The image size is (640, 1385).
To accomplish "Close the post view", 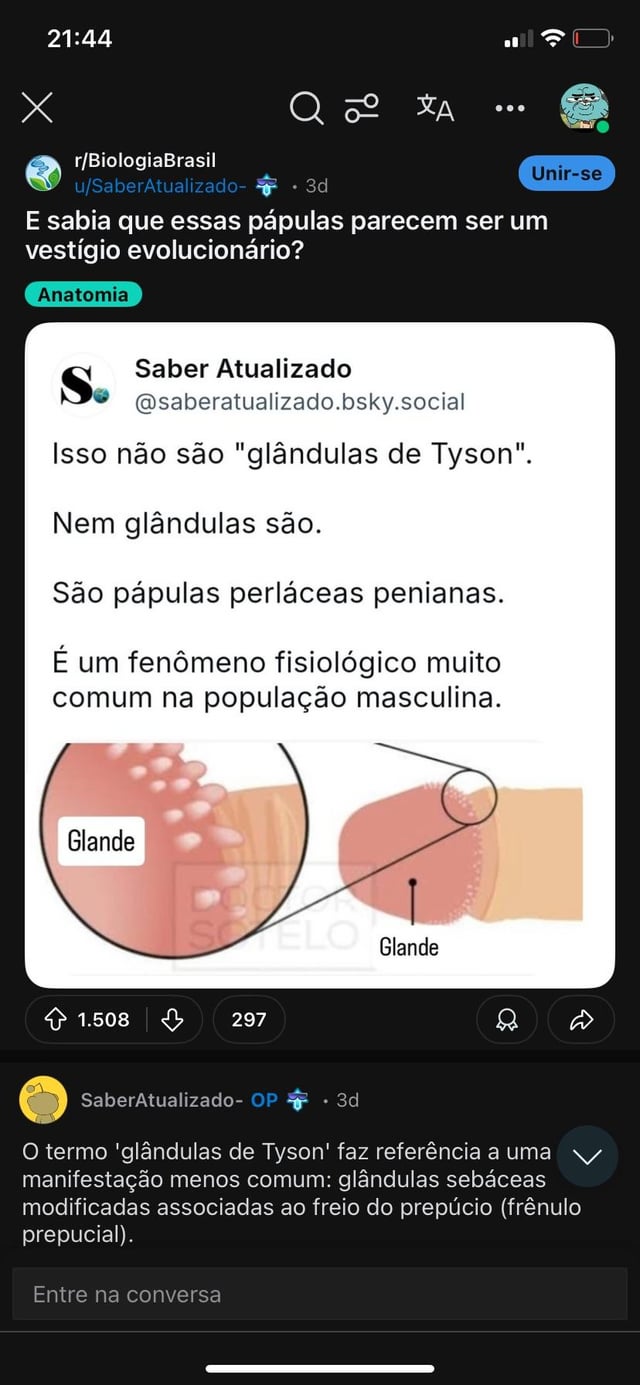I will pyautogui.click(x=37, y=107).
